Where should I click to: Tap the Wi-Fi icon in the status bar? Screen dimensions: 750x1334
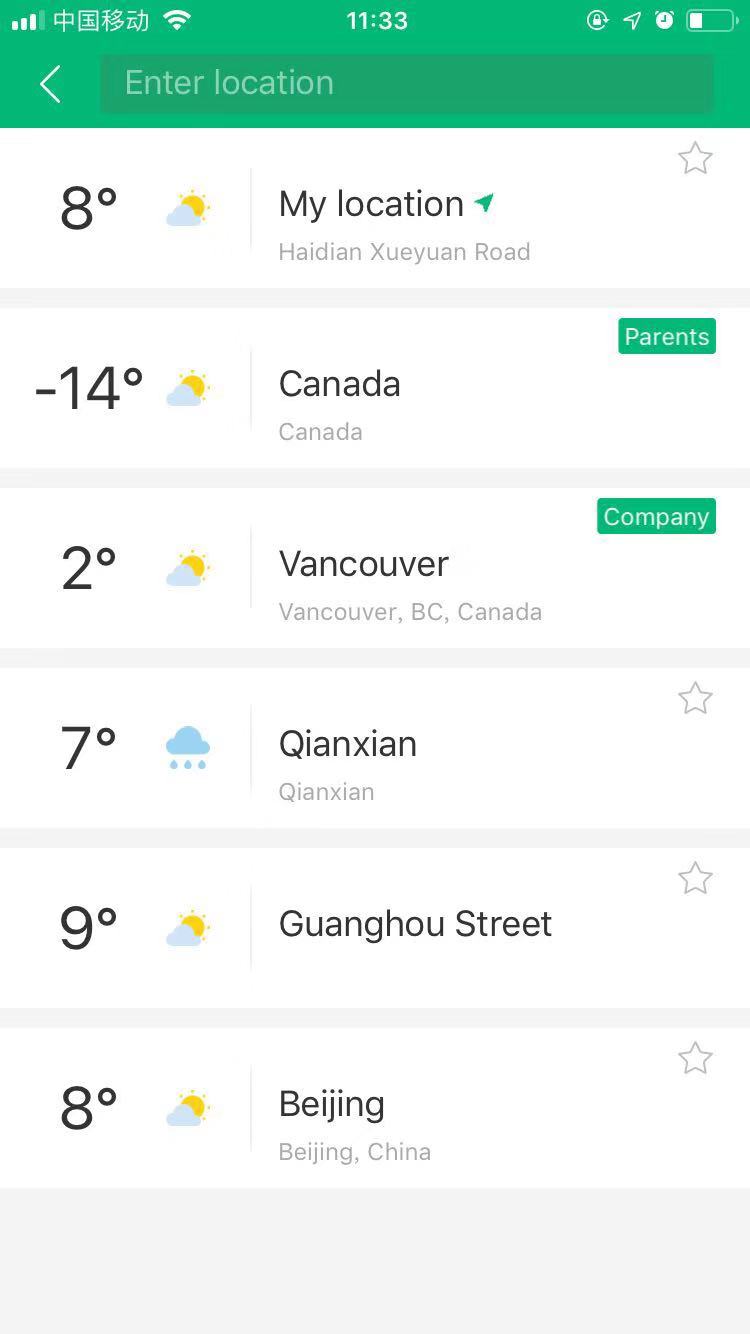point(177,19)
